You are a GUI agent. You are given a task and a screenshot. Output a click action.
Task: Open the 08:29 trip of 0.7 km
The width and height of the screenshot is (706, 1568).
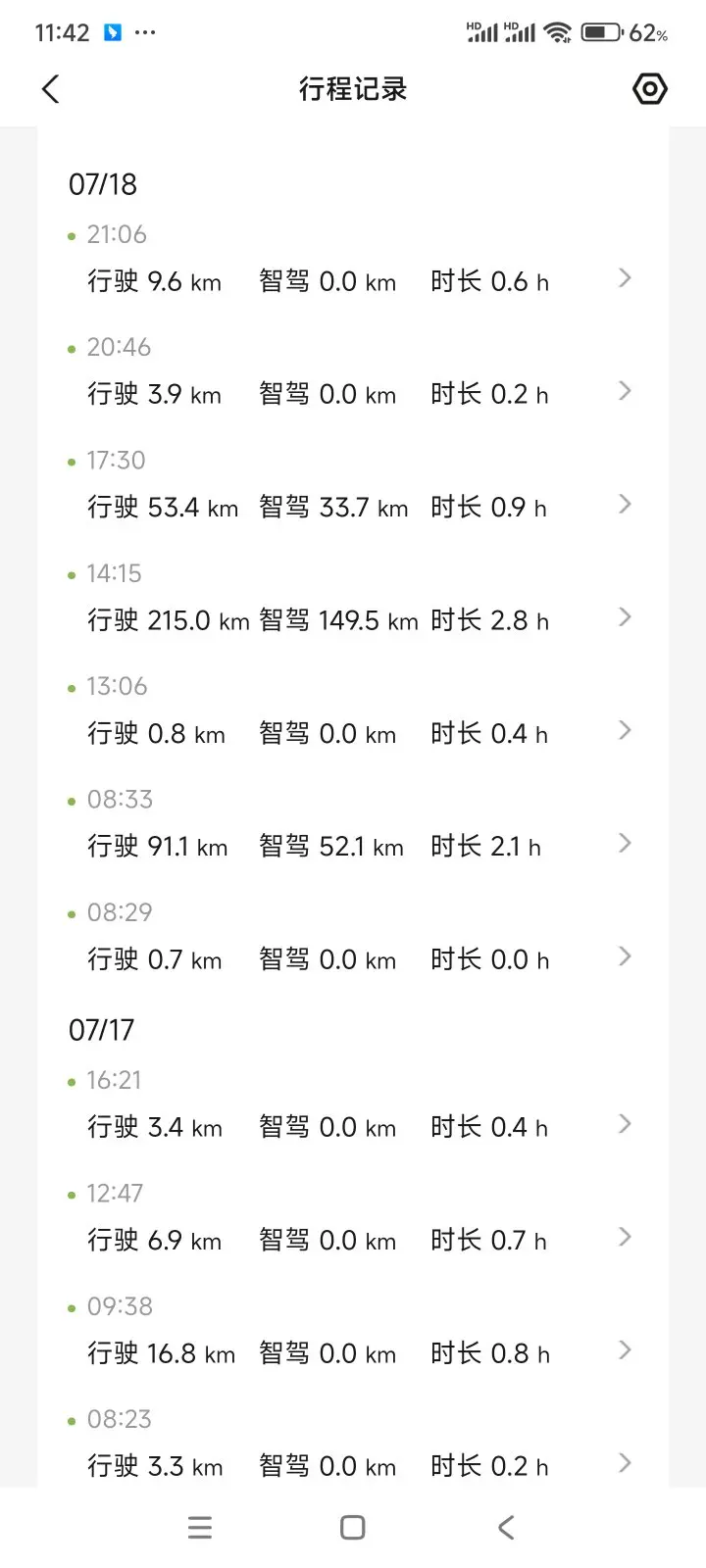pos(353,958)
